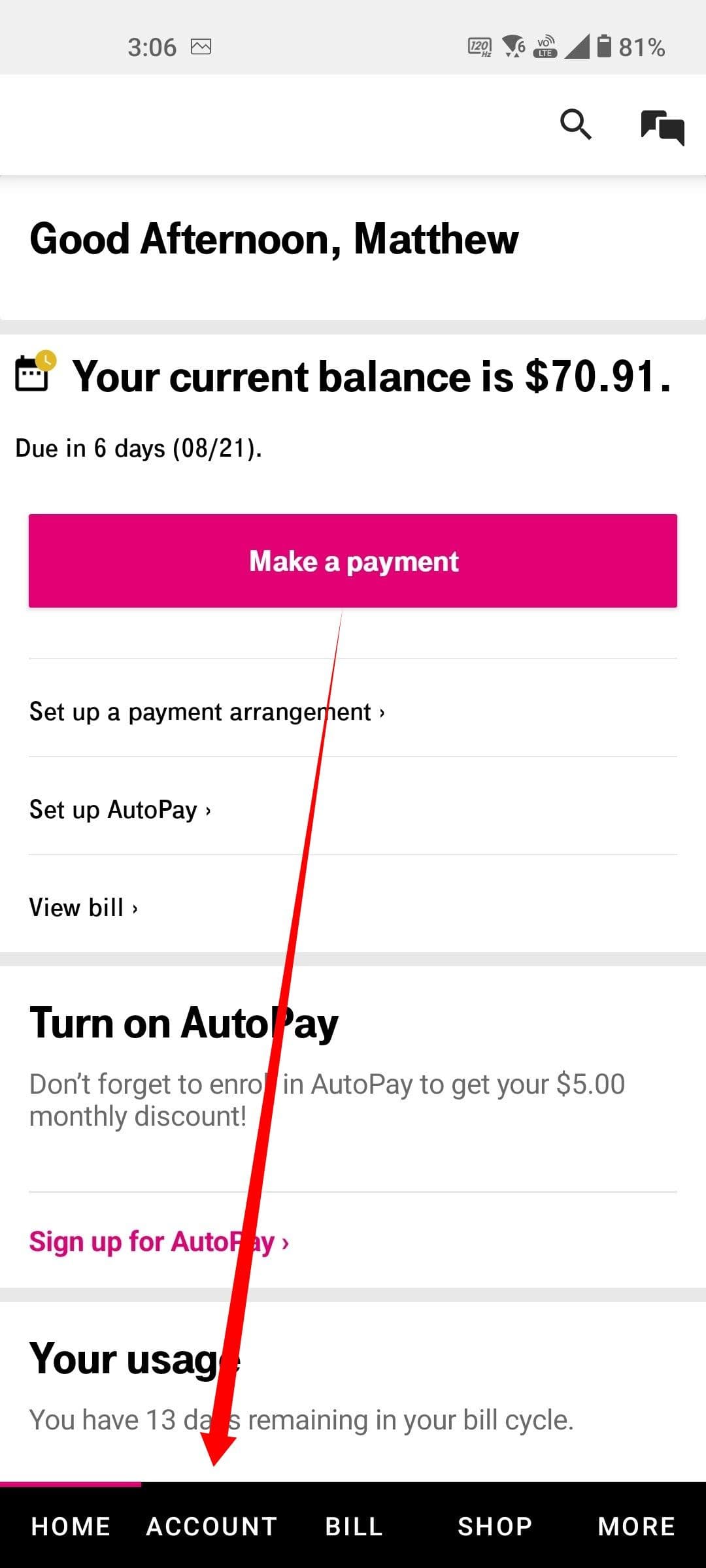The height and width of the screenshot is (1568, 706).
Task: Switch to the Bill tab
Action: (x=354, y=1526)
